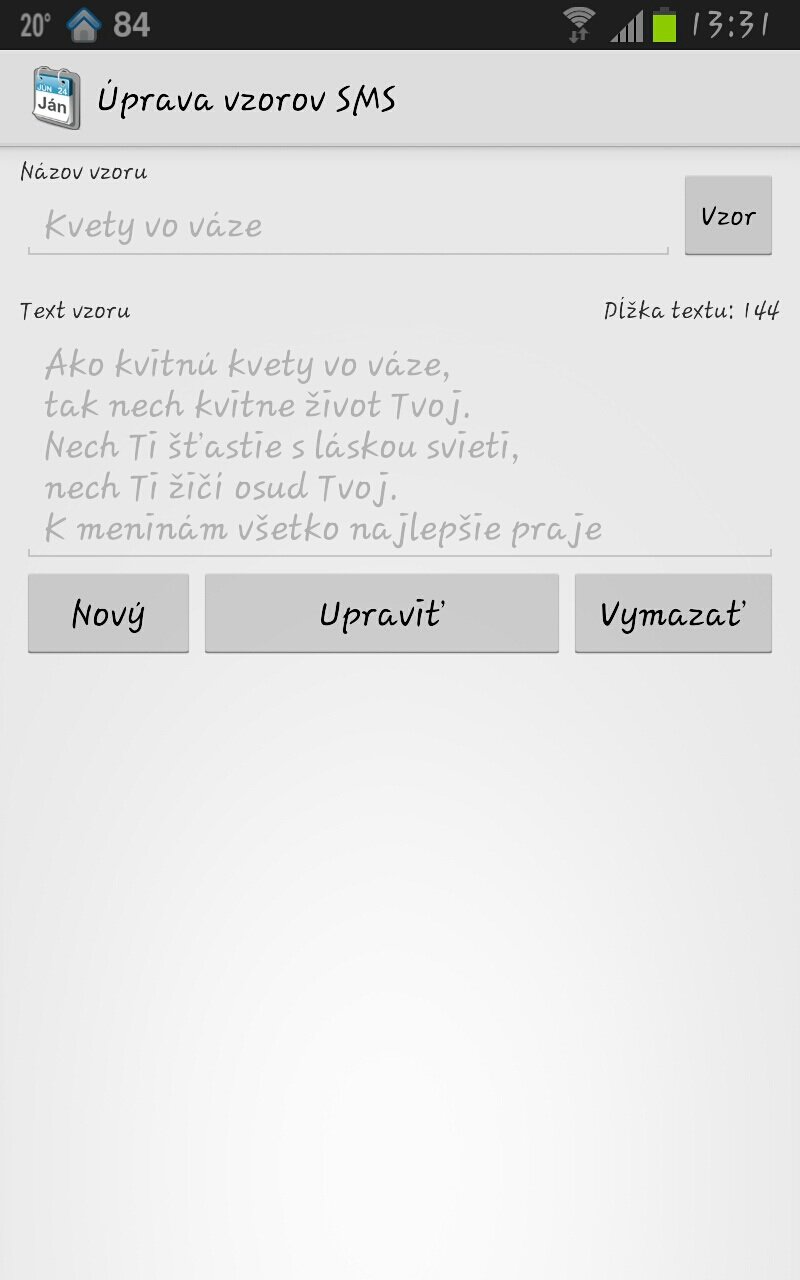This screenshot has width=800, height=1280.
Task: Open the Vzor template picker button
Action: coord(728,215)
